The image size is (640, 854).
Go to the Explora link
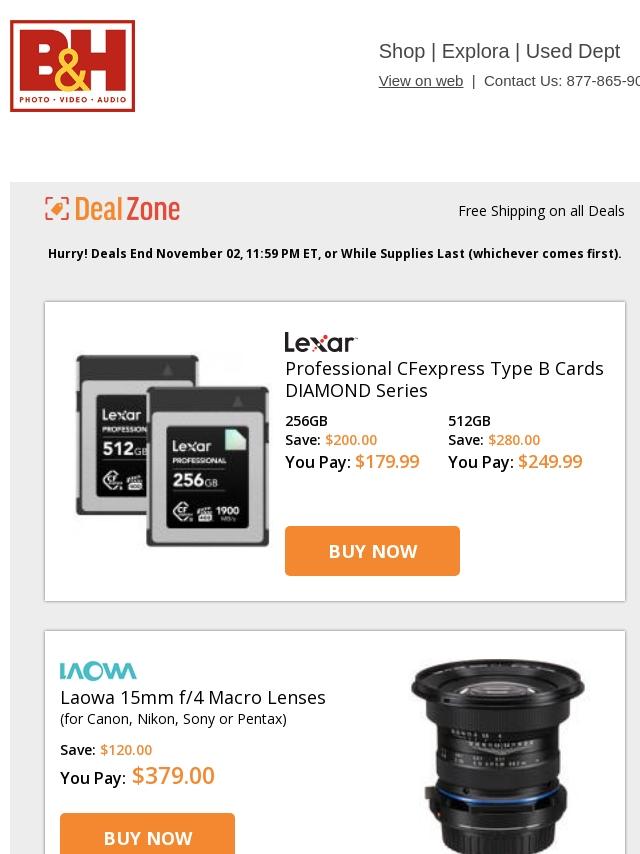475,51
